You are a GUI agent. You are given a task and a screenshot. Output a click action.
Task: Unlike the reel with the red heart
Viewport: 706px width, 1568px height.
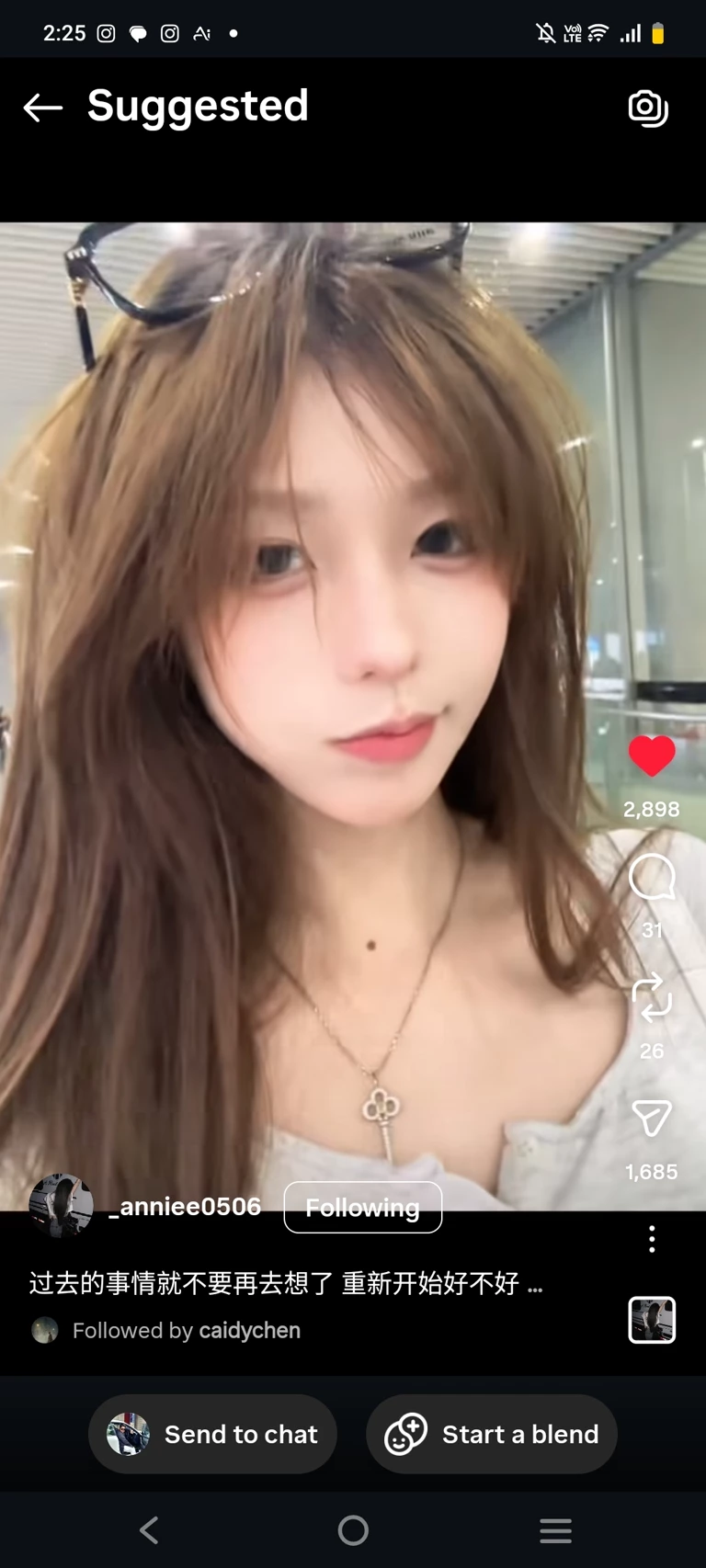click(652, 756)
